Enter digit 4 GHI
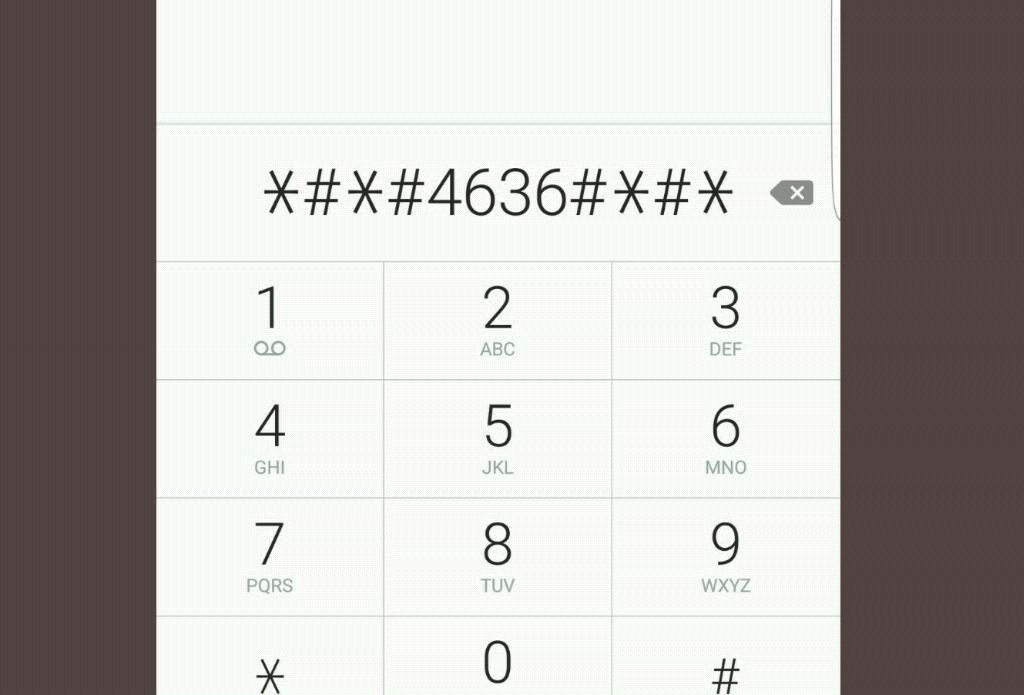This screenshot has width=1024, height=695. pos(270,438)
